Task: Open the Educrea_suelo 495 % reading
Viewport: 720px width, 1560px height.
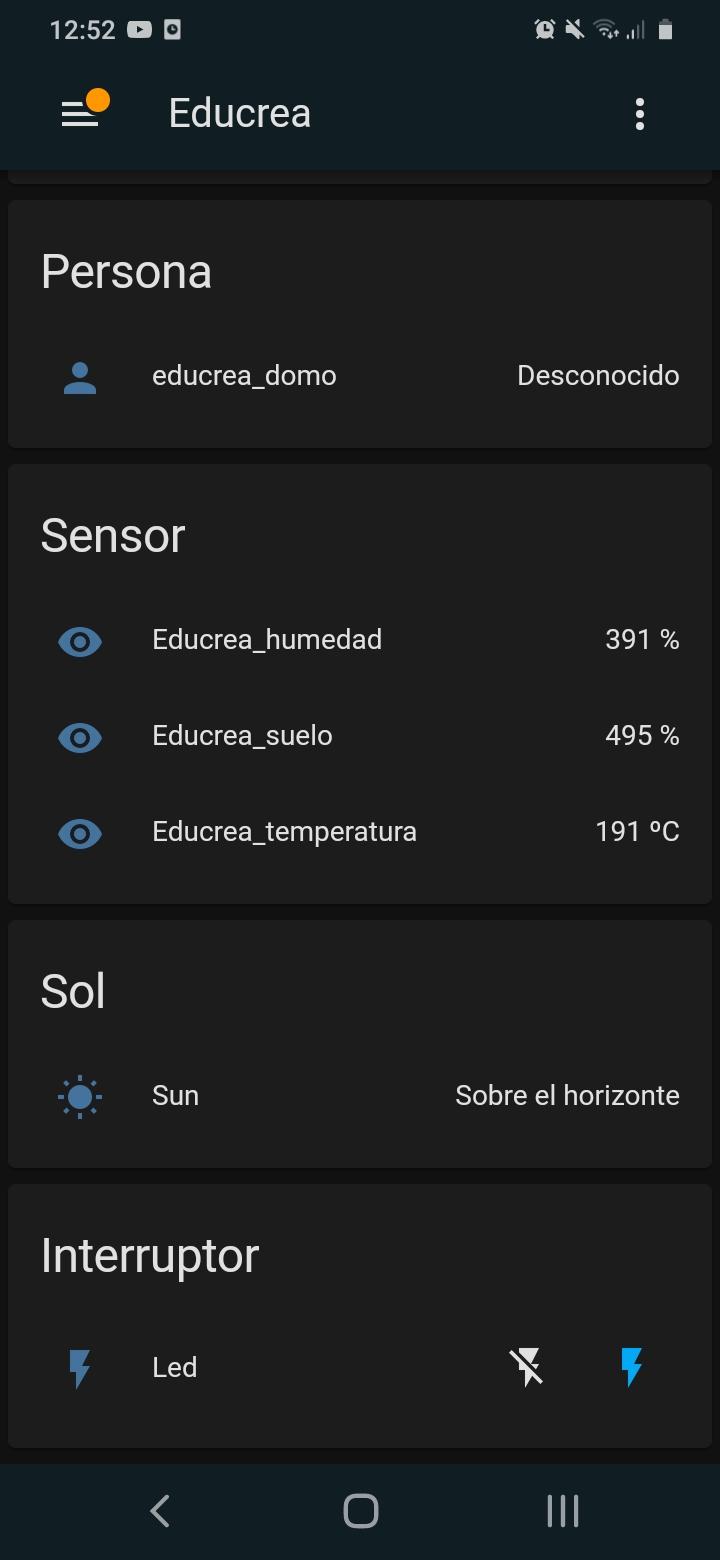Action: (641, 737)
